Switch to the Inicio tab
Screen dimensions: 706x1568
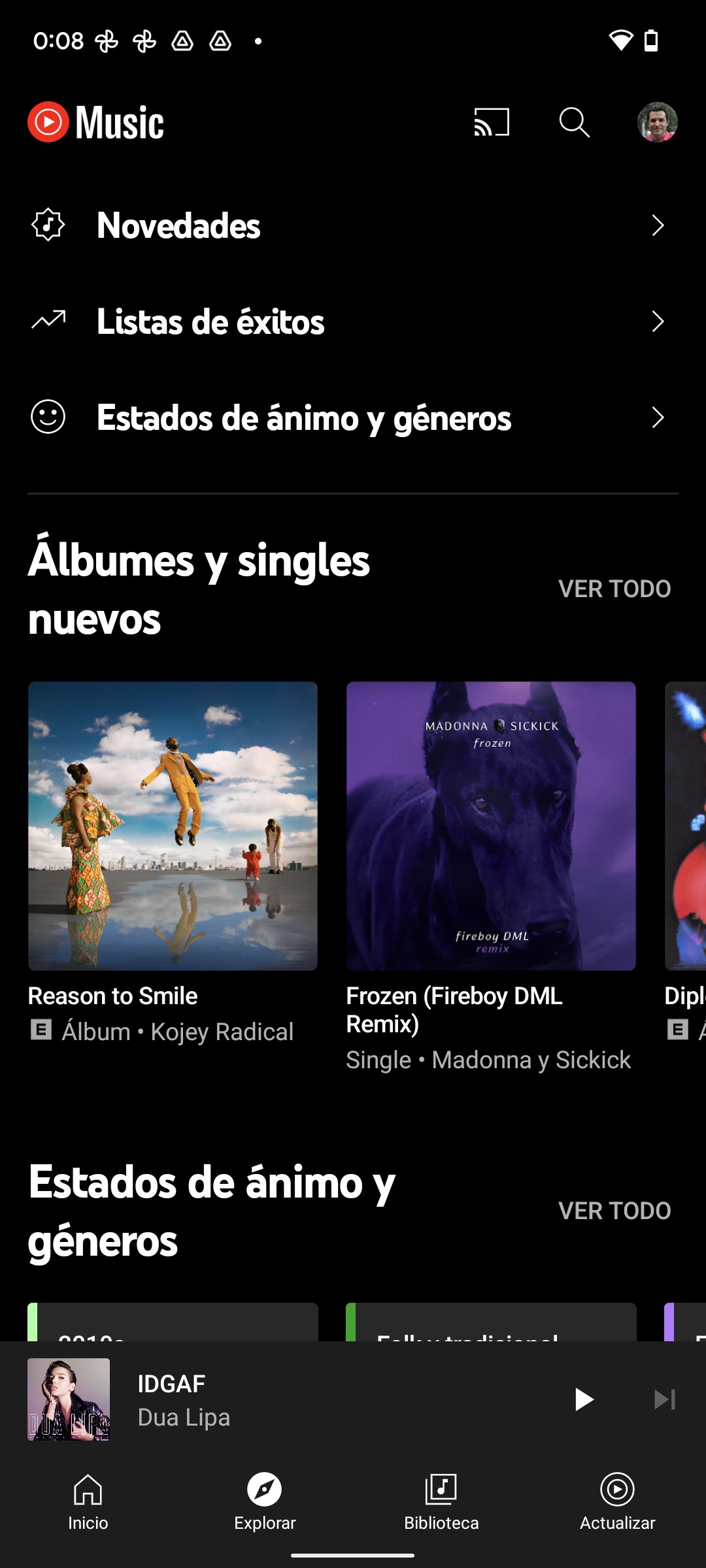(x=88, y=1503)
